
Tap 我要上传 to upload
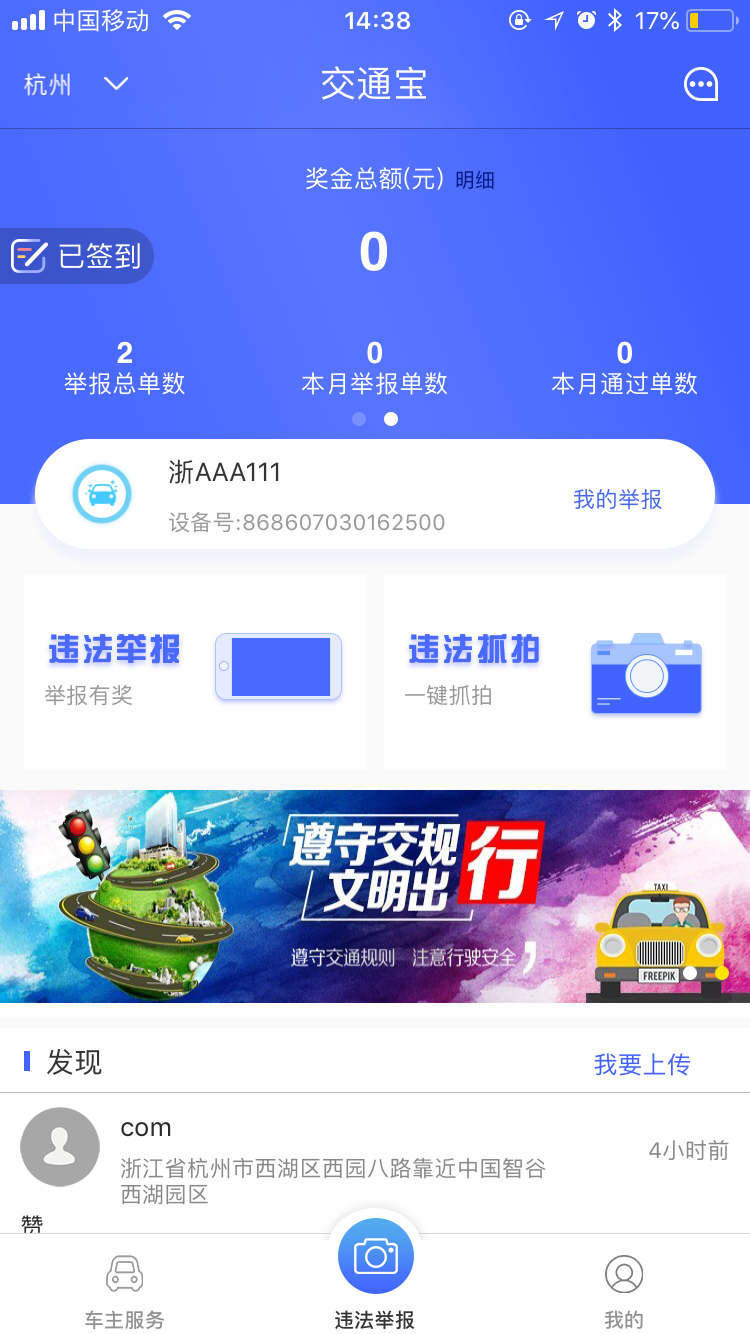point(641,1064)
